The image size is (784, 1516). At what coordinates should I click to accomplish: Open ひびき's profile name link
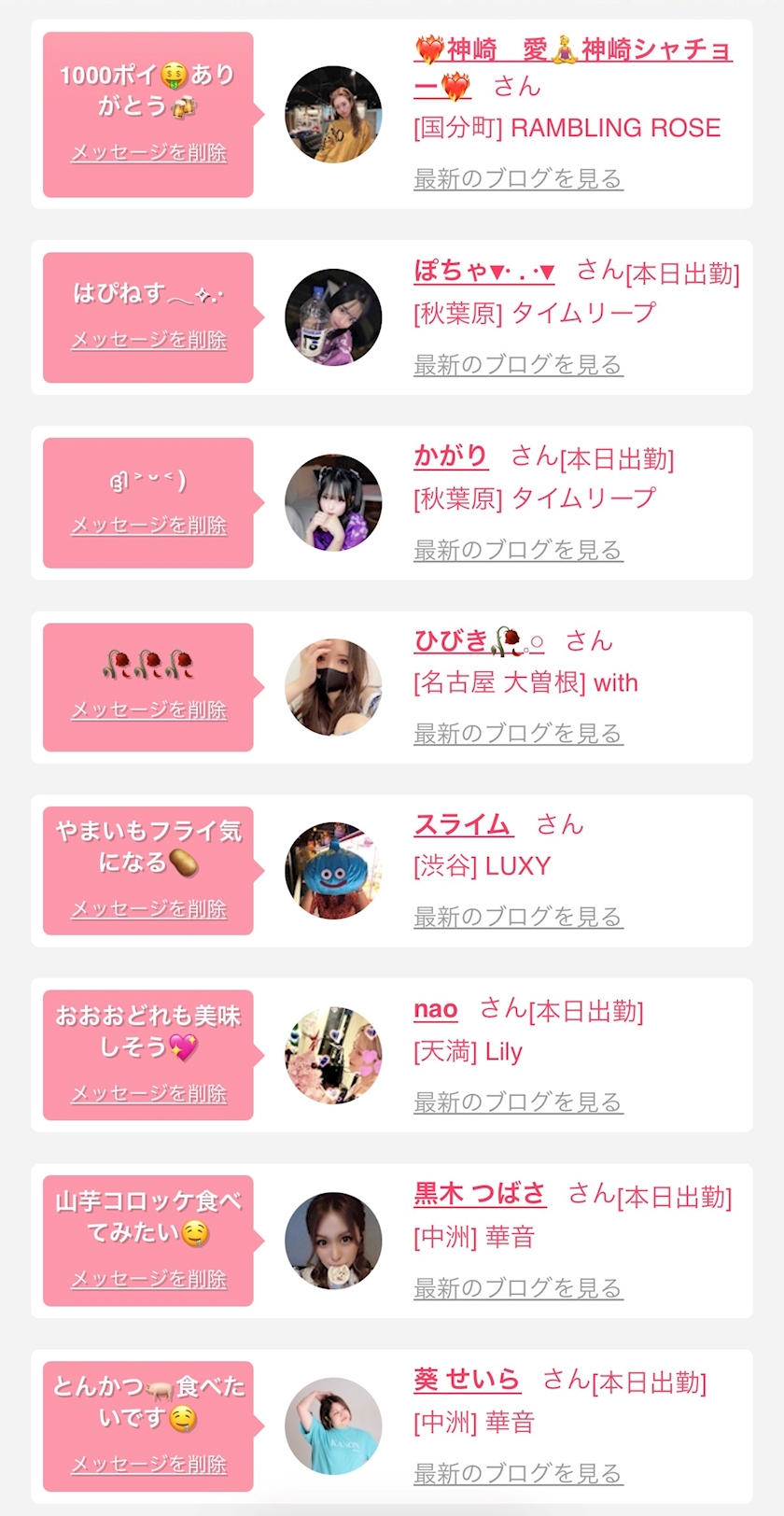pos(479,641)
